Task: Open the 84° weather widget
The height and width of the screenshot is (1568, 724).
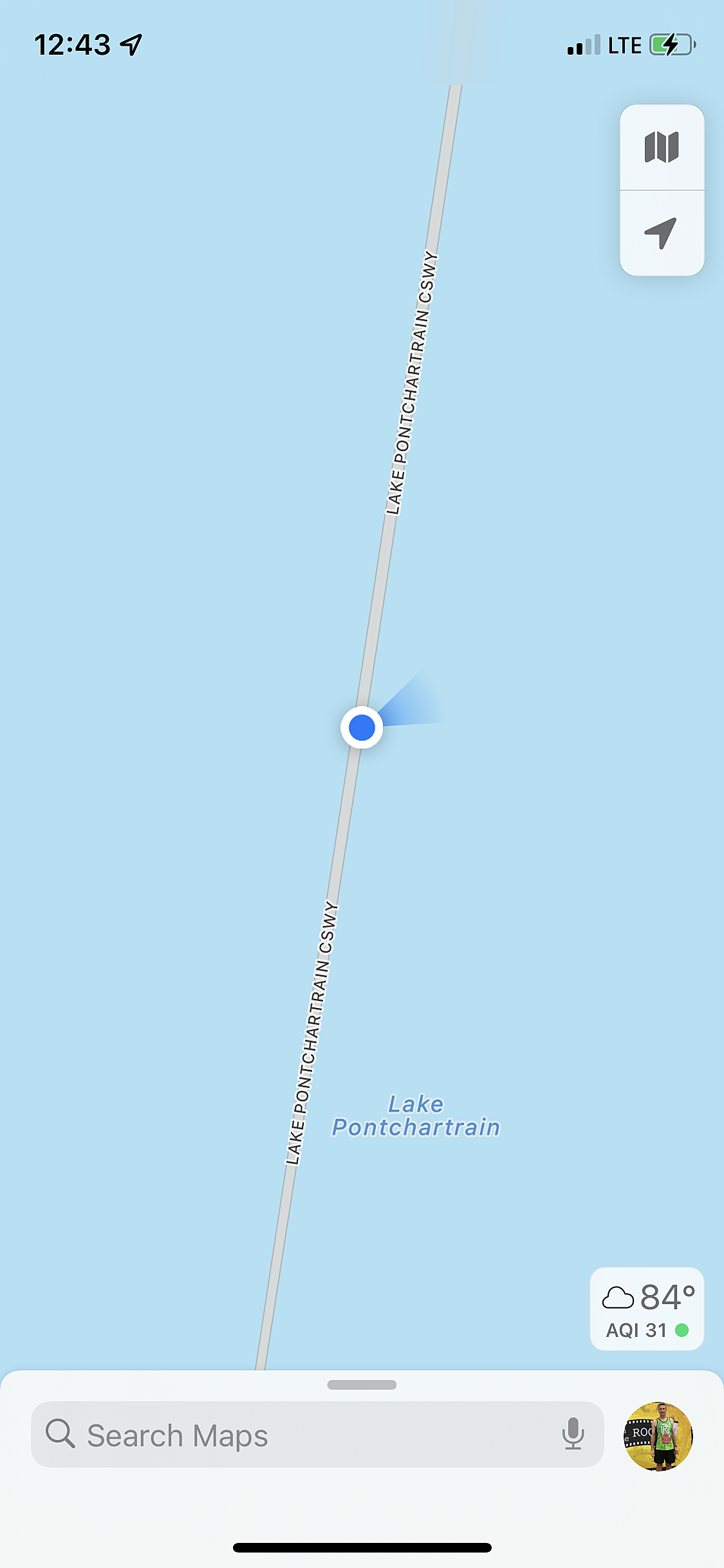Action: 647,1309
